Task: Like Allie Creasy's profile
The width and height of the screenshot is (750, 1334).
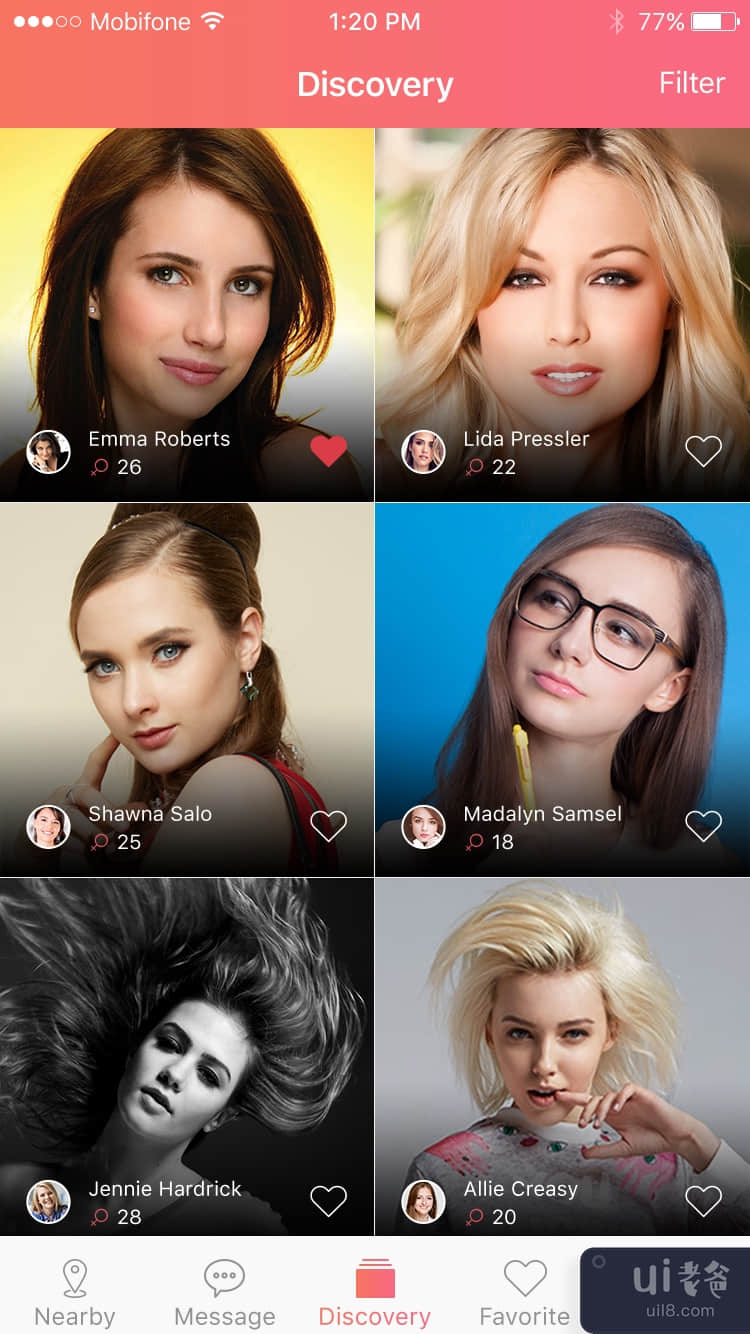Action: coord(703,1201)
